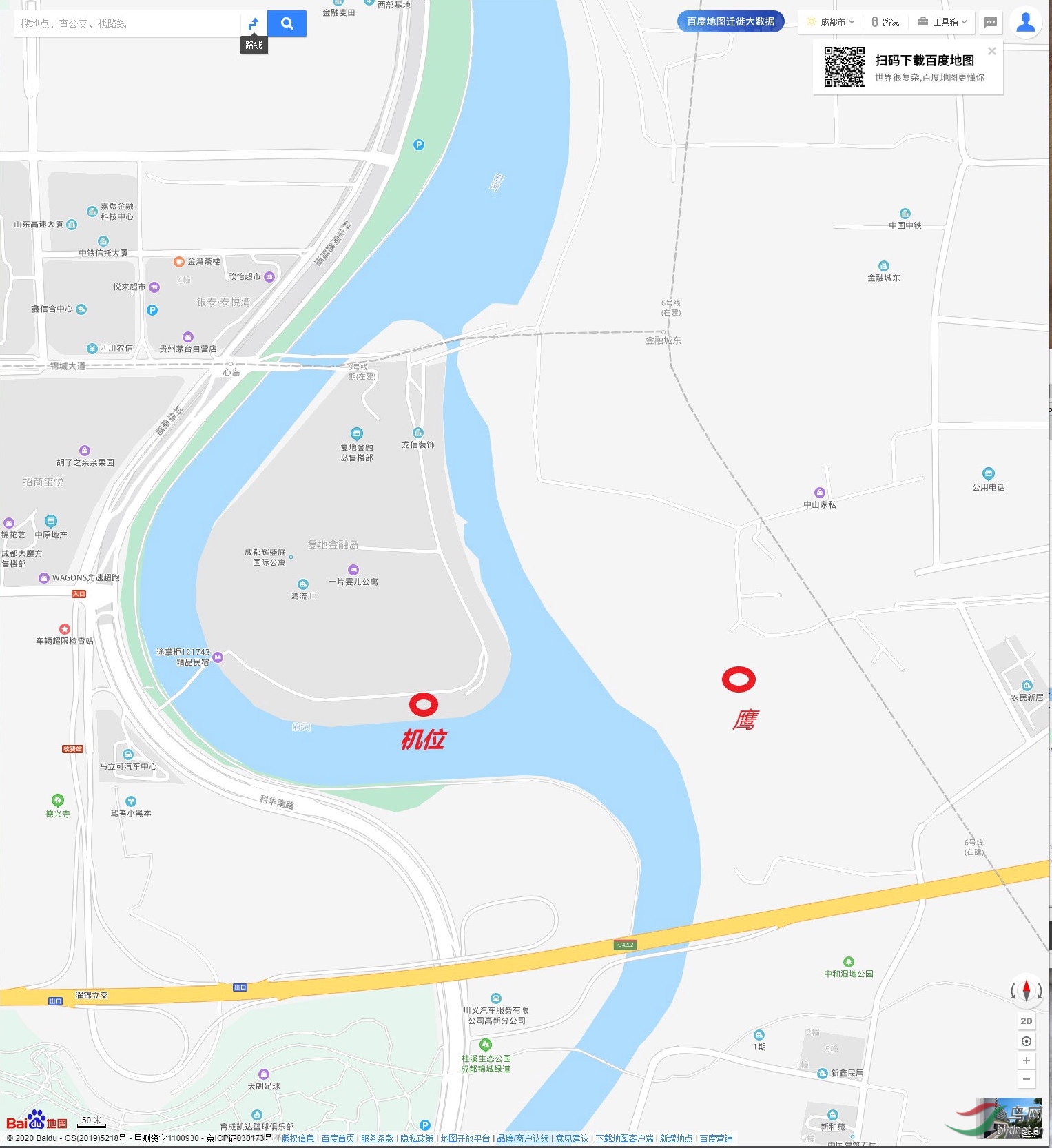Reset the map compass orientation
The height and width of the screenshot is (1148, 1052).
[x=1026, y=991]
